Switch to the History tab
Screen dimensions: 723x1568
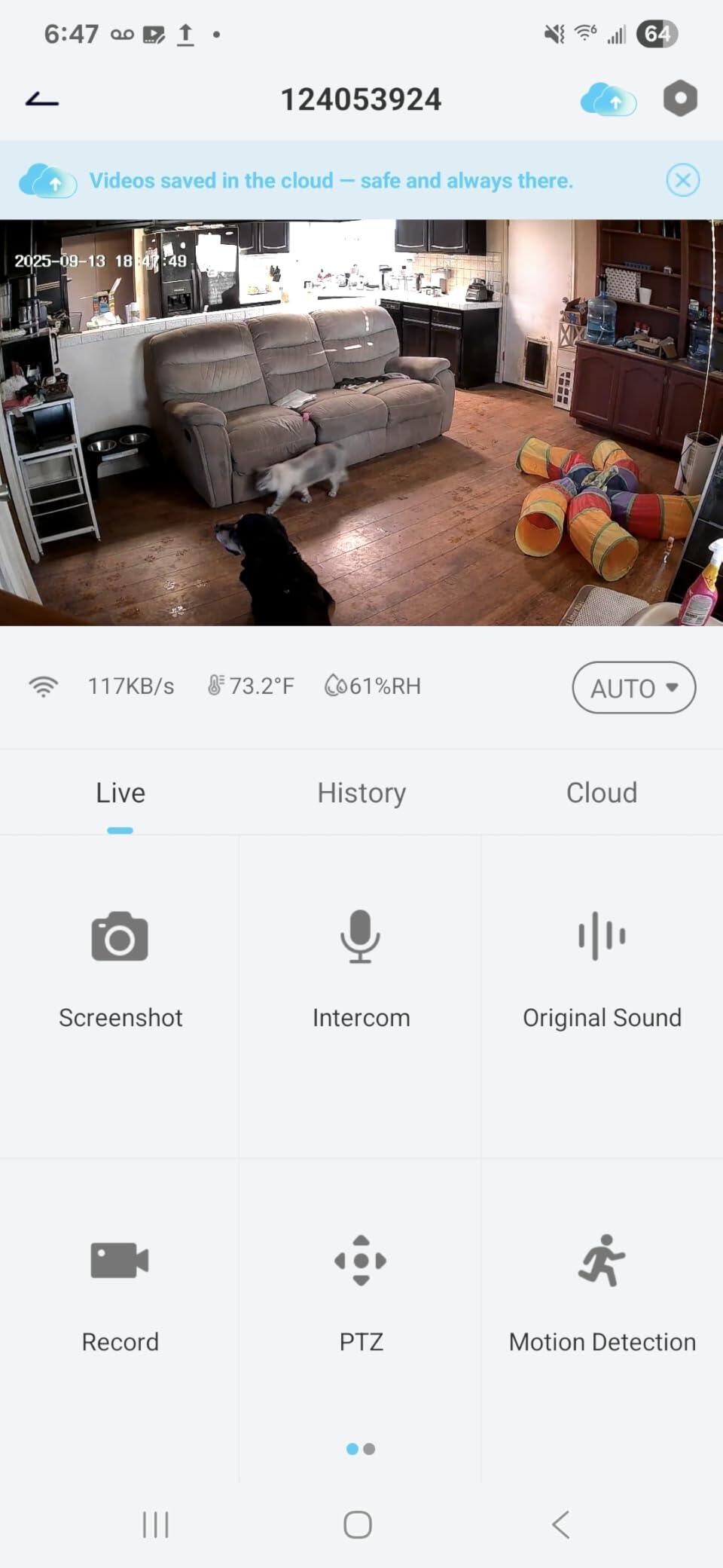361,793
